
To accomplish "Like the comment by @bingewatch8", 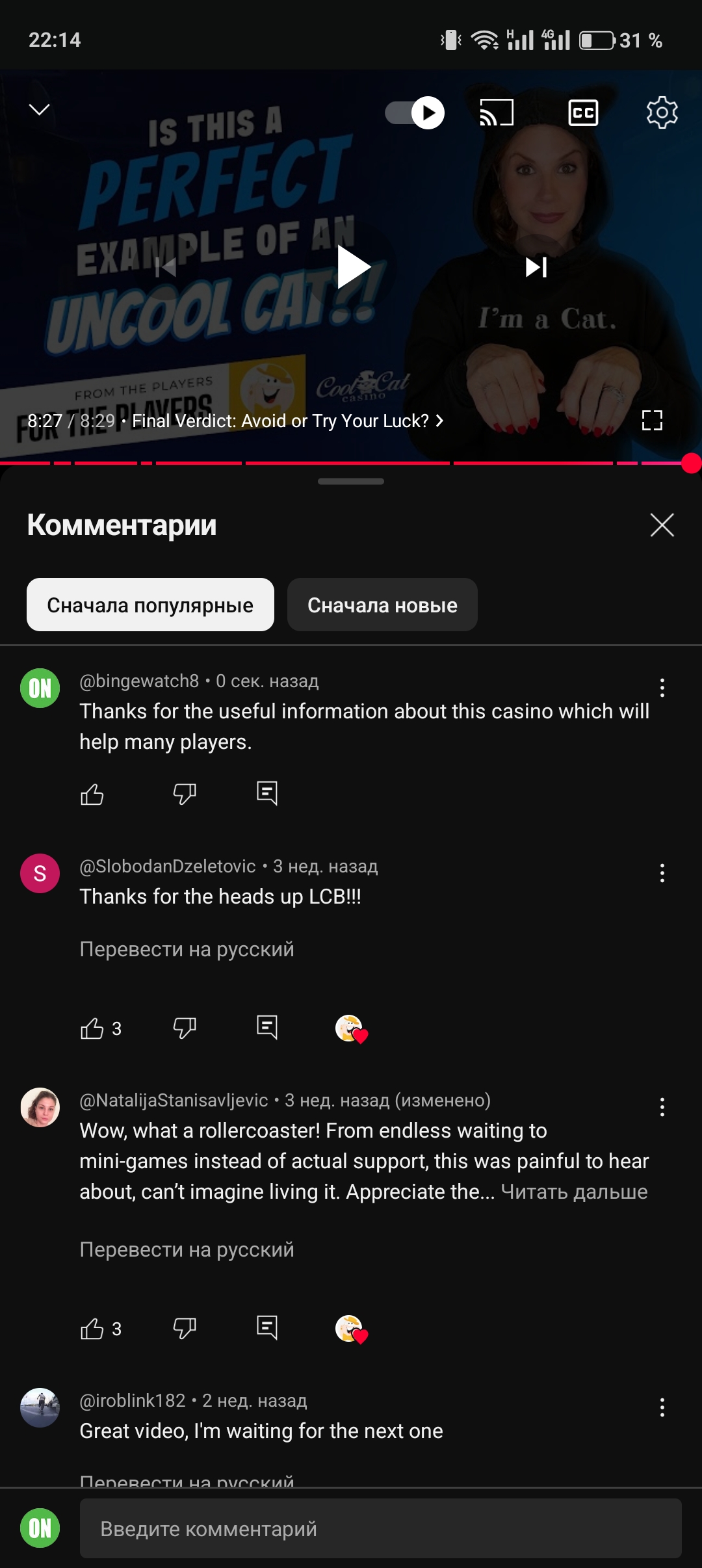I will pos(92,794).
